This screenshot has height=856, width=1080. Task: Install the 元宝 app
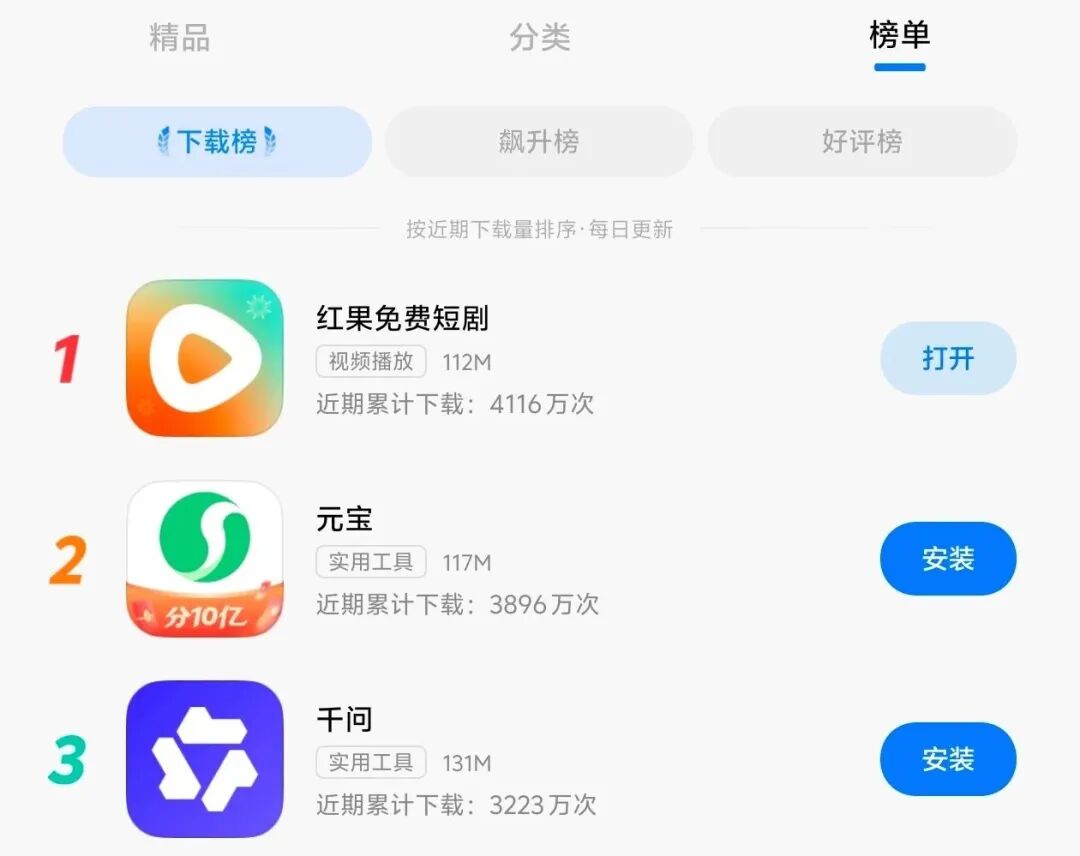point(947,558)
